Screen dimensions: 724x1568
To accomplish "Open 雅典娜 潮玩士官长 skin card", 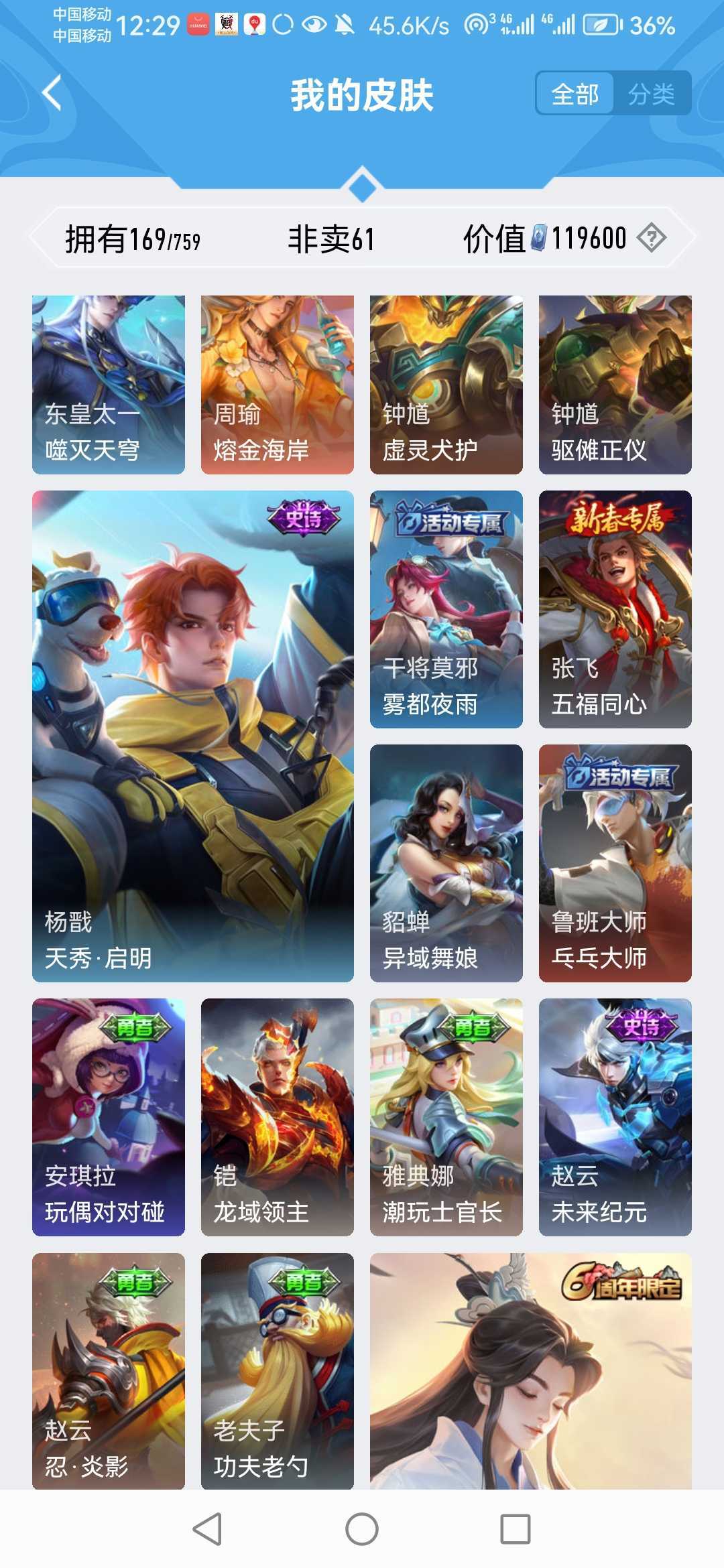I will click(446, 1117).
